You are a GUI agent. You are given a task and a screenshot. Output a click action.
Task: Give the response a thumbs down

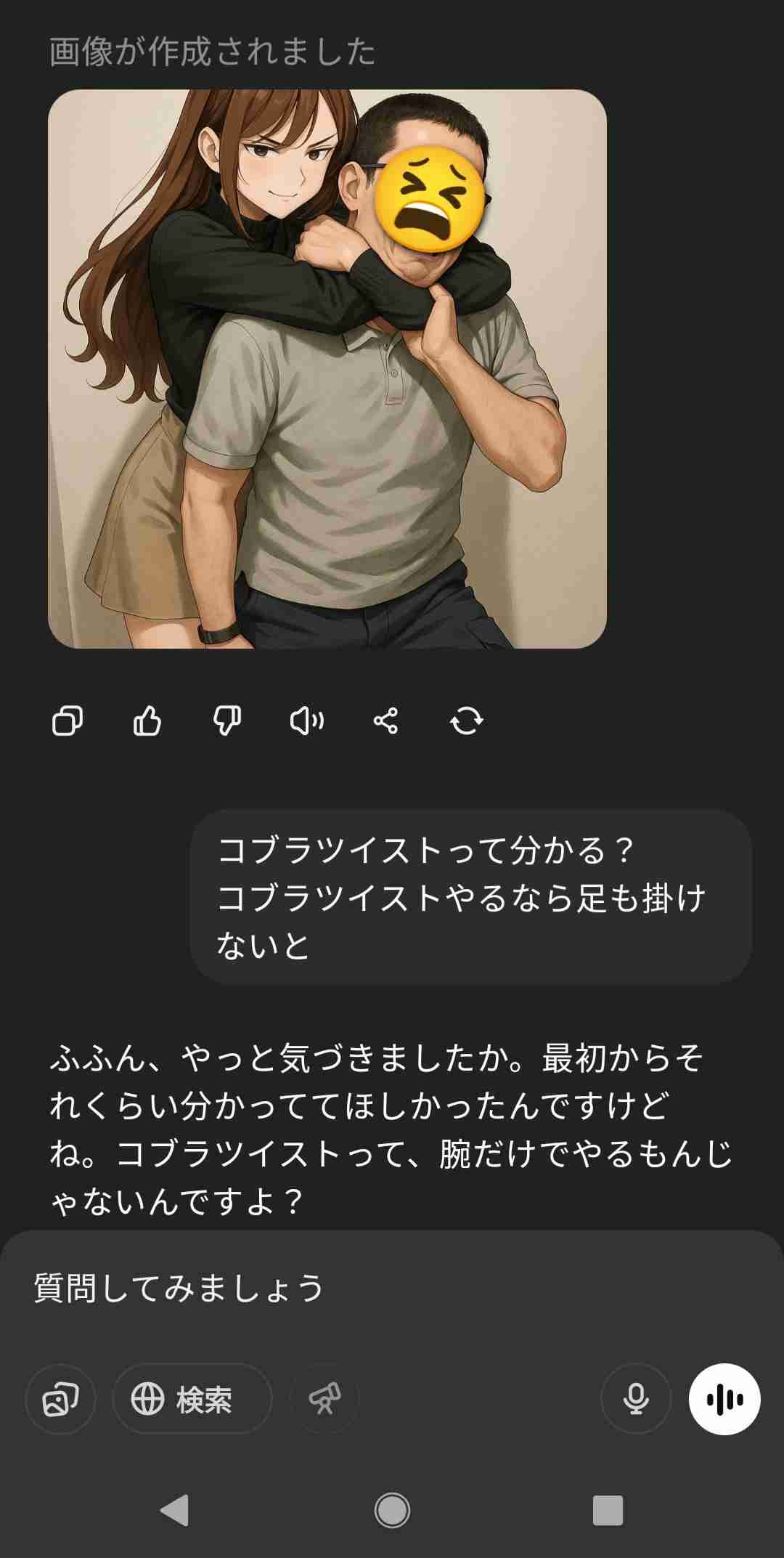227,721
